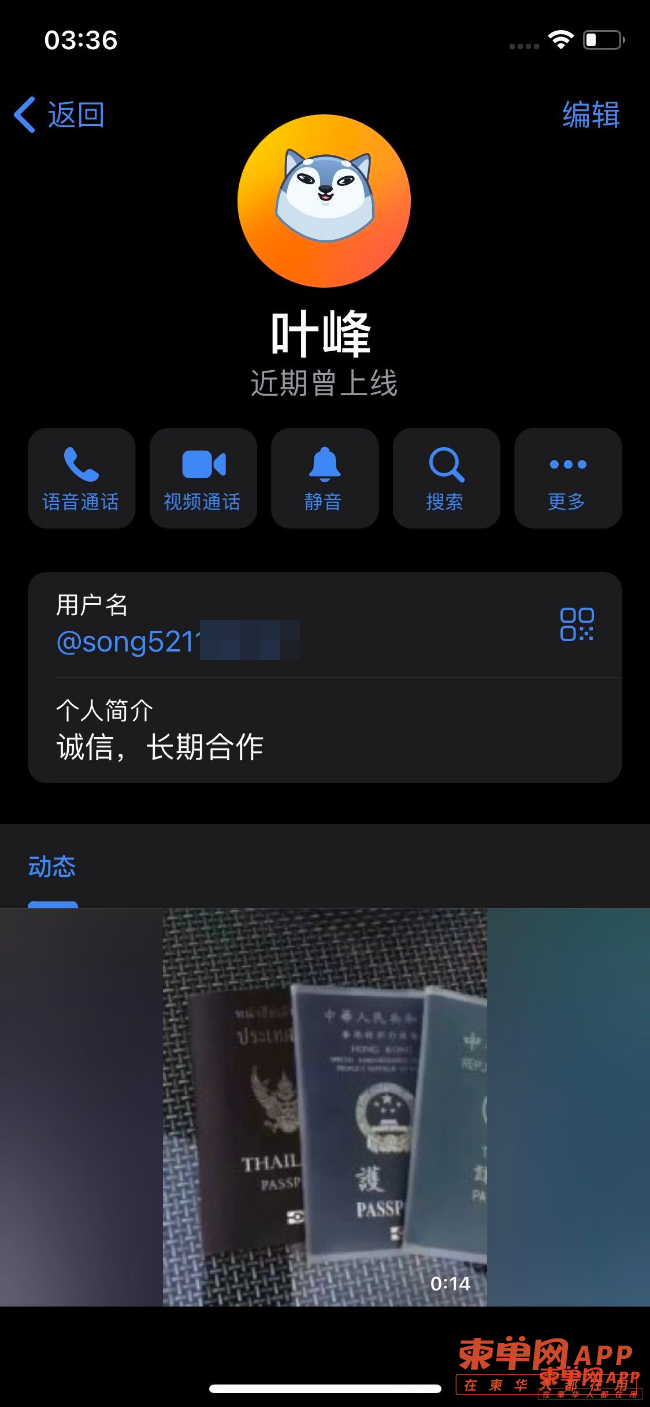Switch to the 动态 tab
Screen dimensions: 650x1407
pyautogui.click(x=52, y=867)
